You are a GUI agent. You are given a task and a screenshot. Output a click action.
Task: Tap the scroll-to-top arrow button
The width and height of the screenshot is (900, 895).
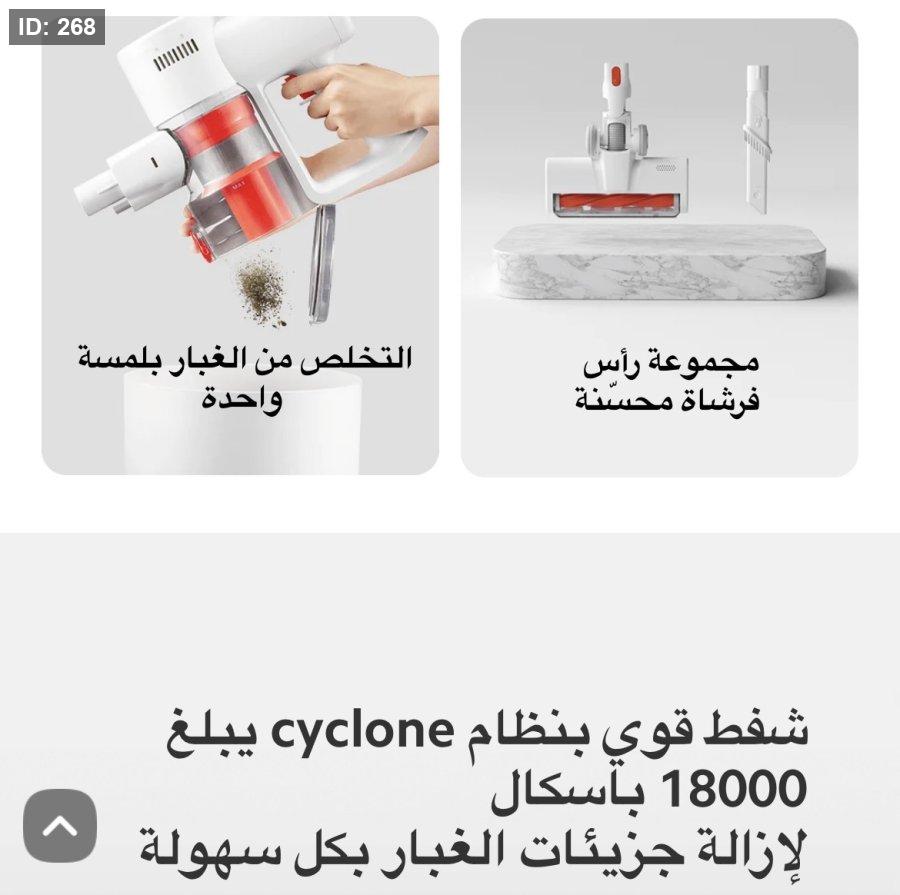(60, 826)
